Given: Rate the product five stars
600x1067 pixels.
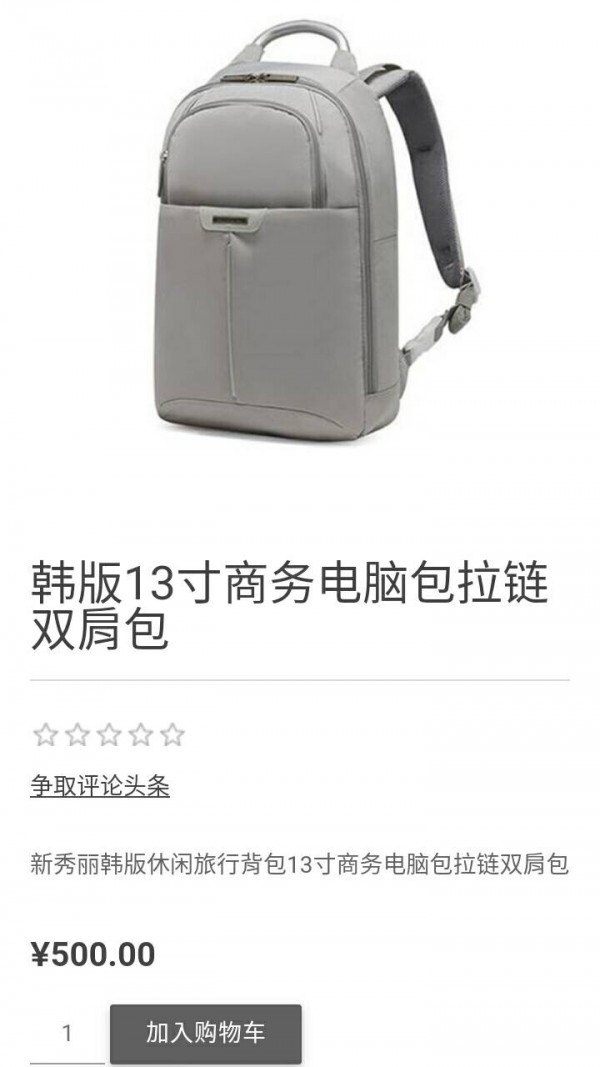Looking at the screenshot, I should click(173, 736).
